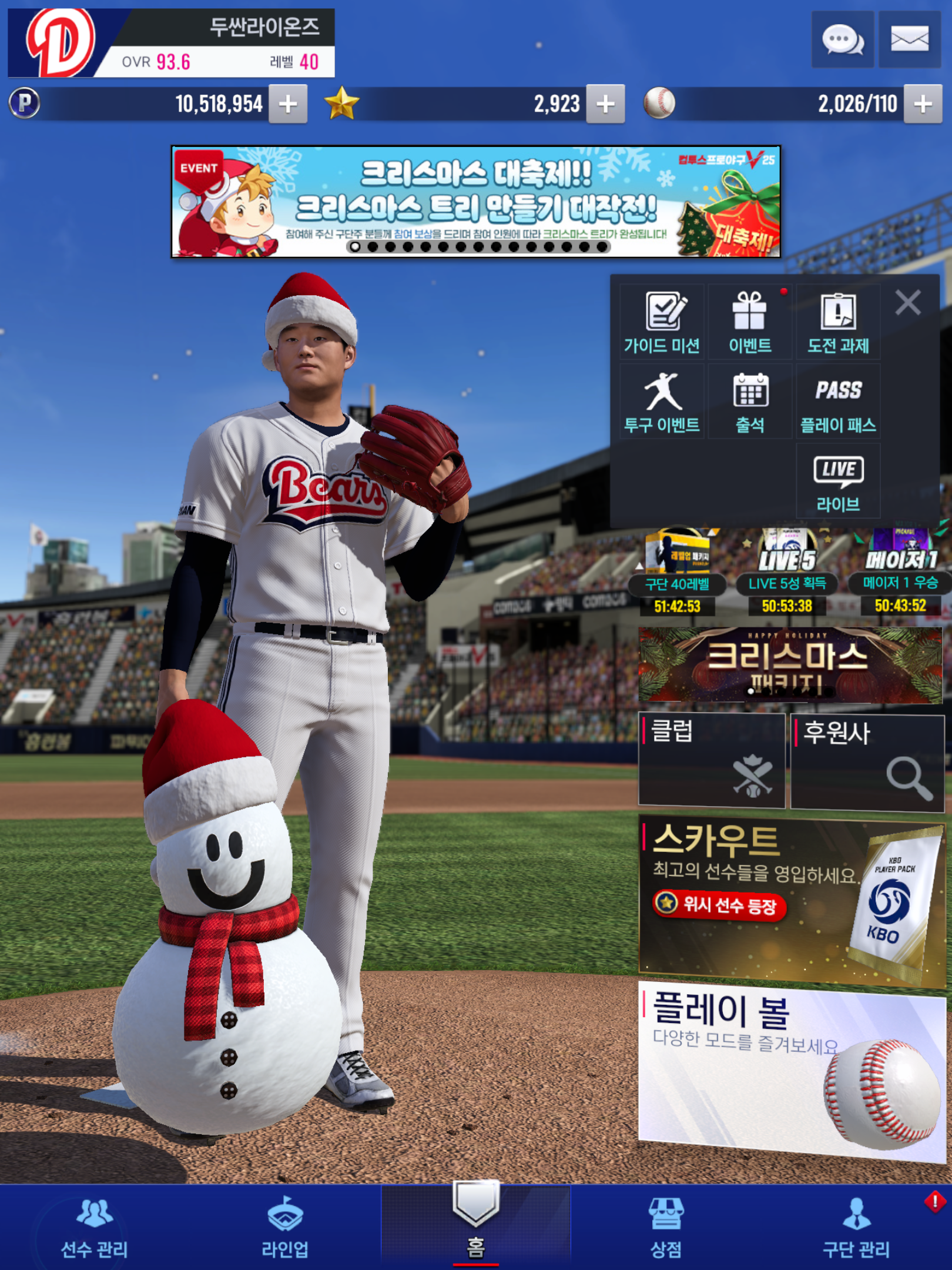This screenshot has height=1270, width=952.
Task: Open the 후원사 sponsor card
Action: click(867, 761)
